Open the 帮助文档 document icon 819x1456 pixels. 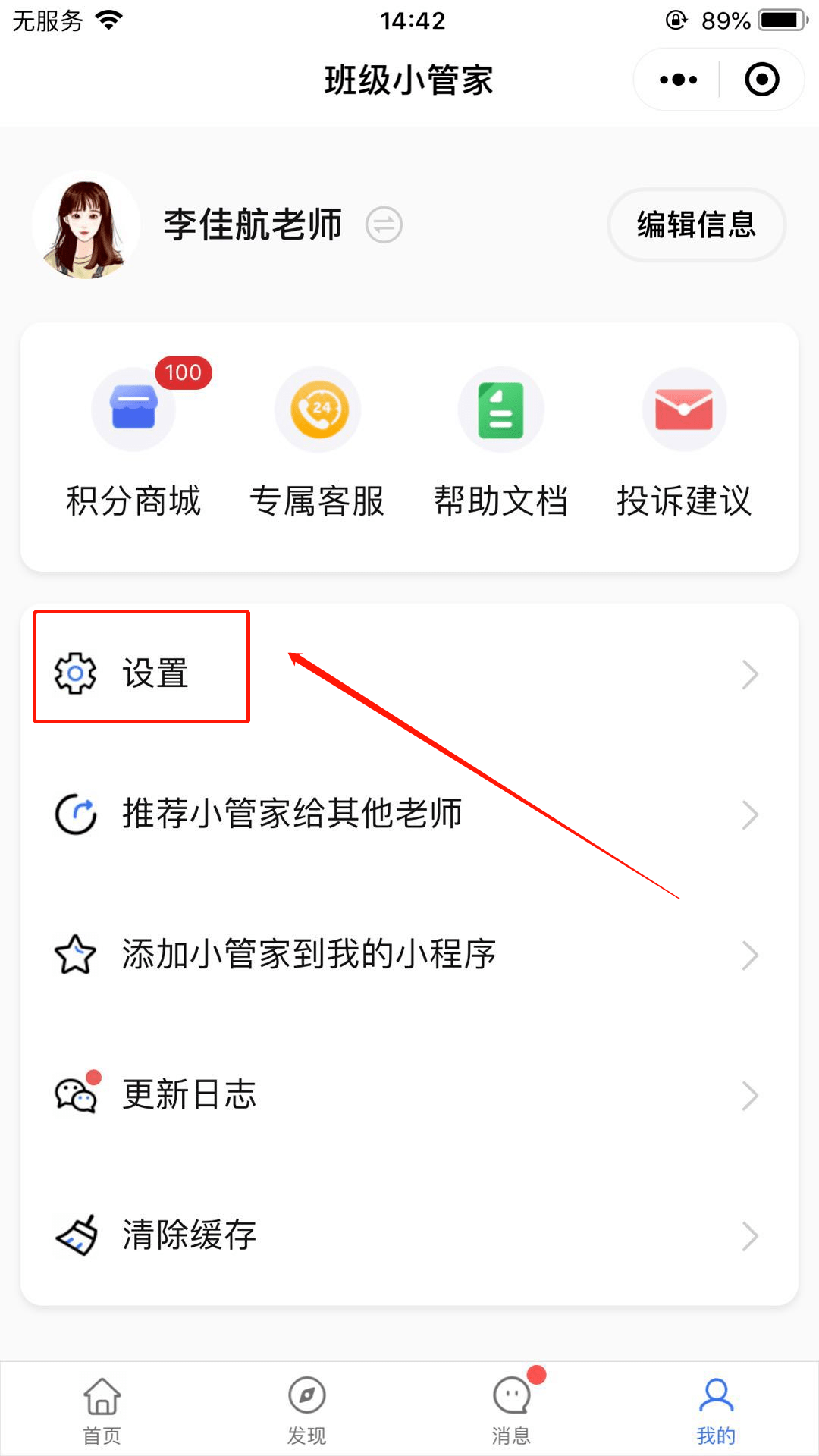click(500, 409)
